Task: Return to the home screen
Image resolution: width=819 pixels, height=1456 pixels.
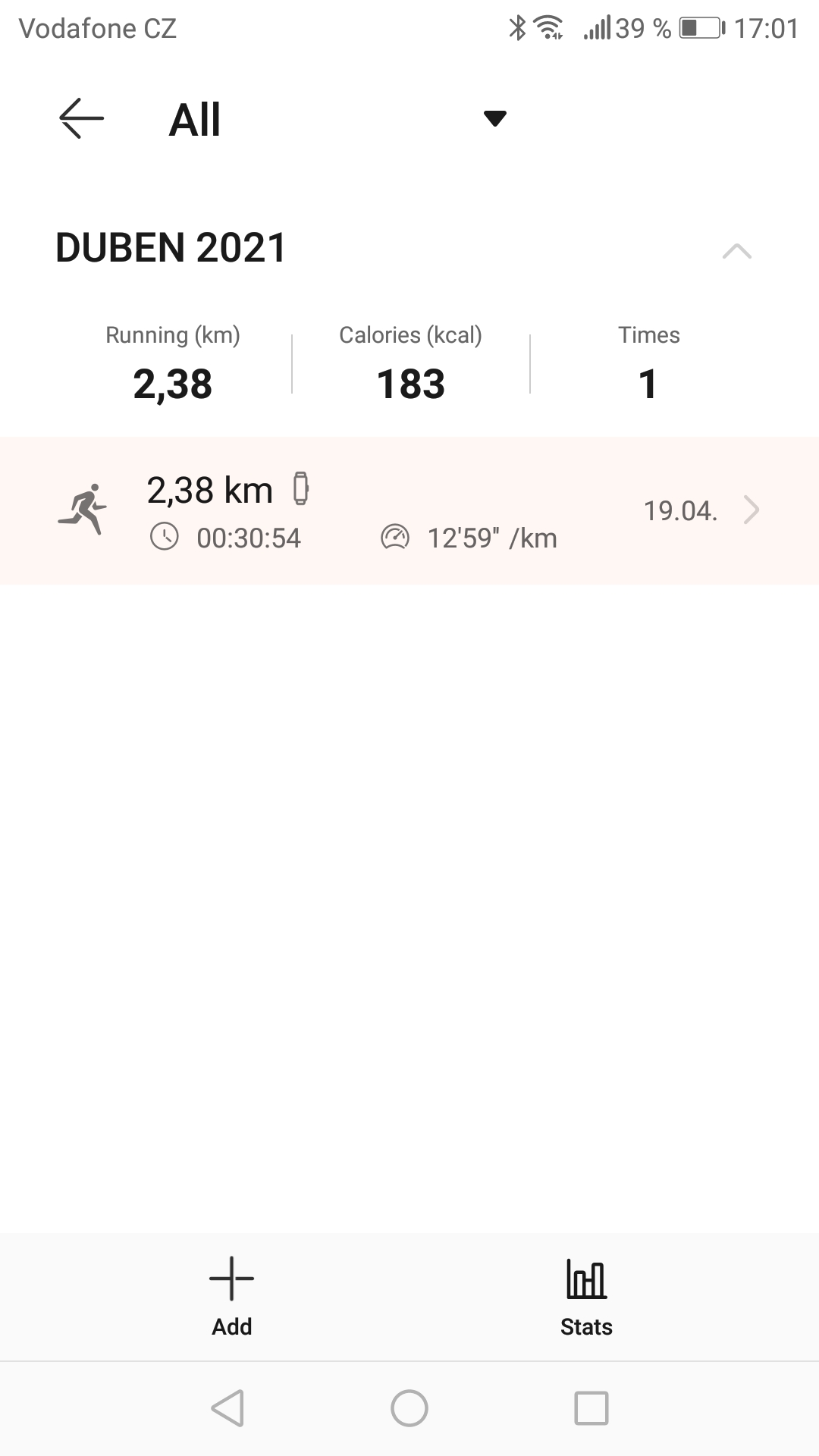Action: coord(409,1408)
